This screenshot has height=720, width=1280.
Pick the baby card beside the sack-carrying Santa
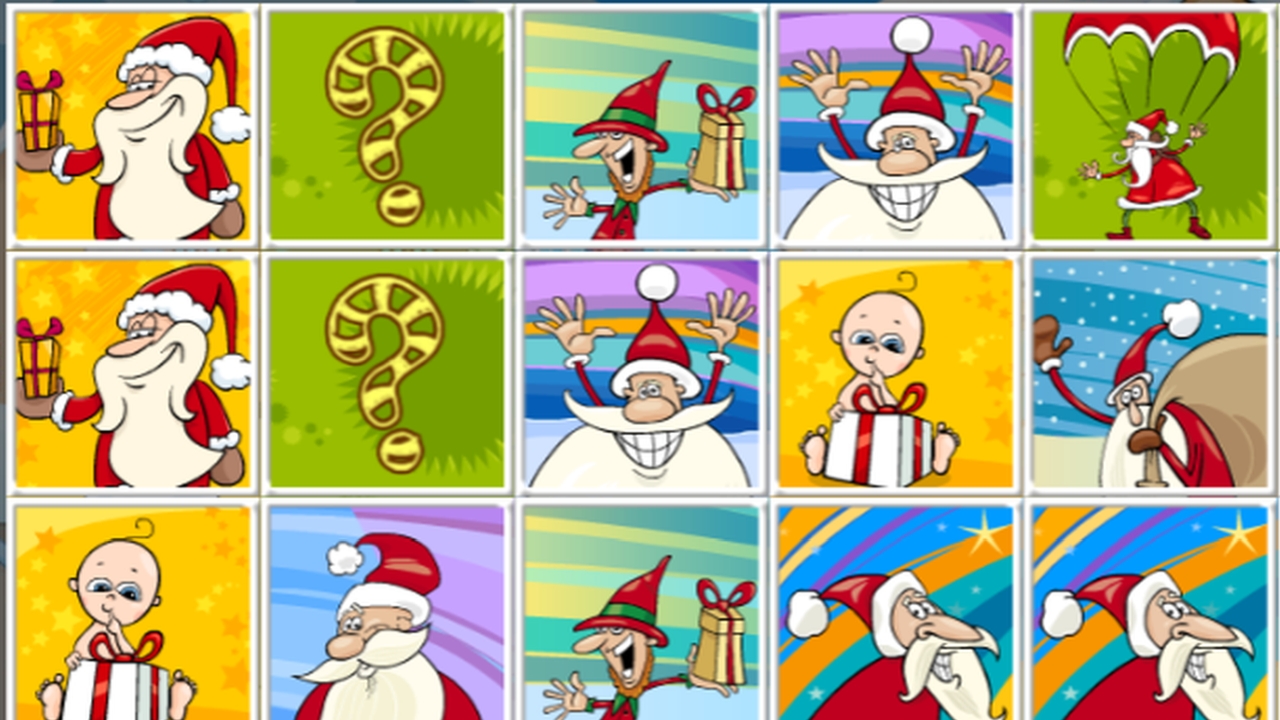[895, 372]
